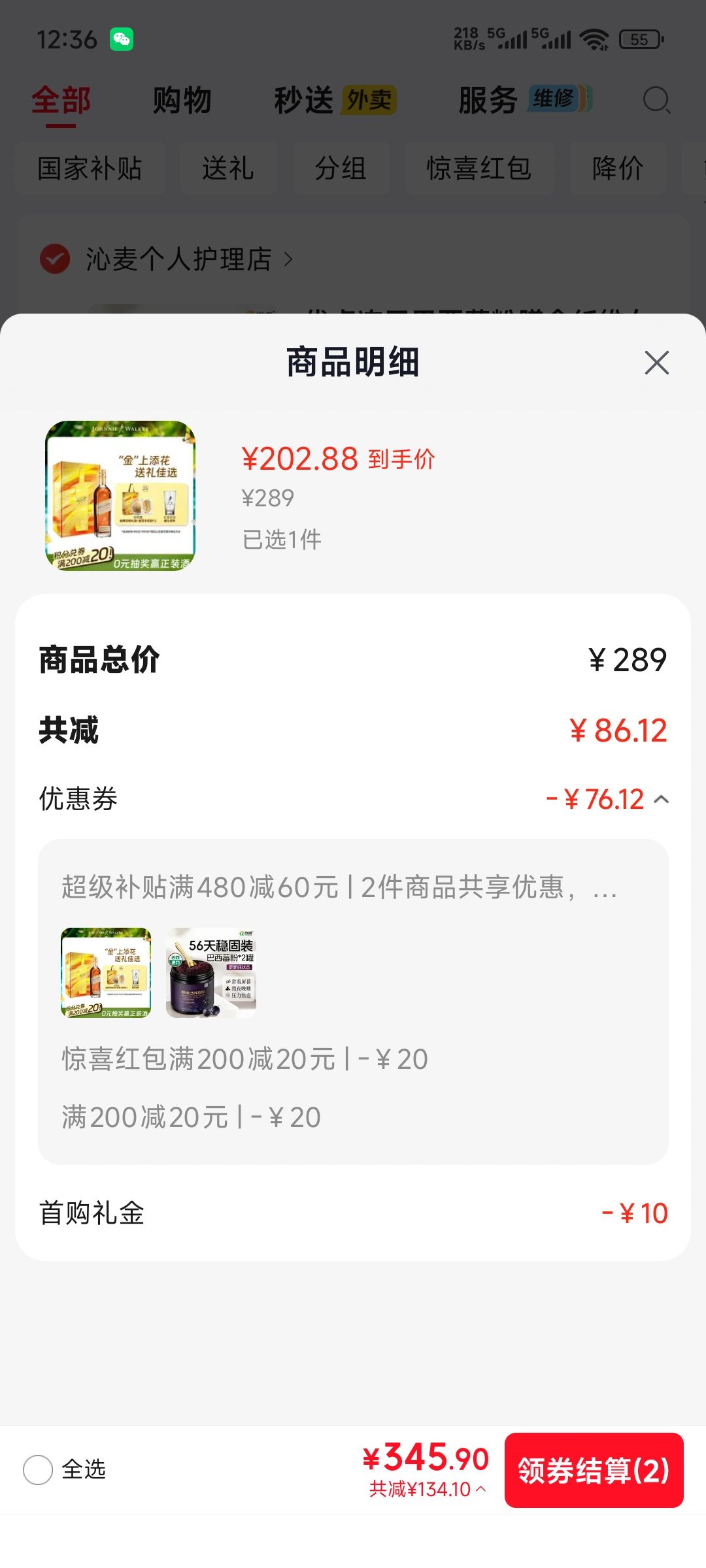Open the 巴西莓粉 thumbnail in coupon details
This screenshot has width=706, height=1568.
point(211,972)
